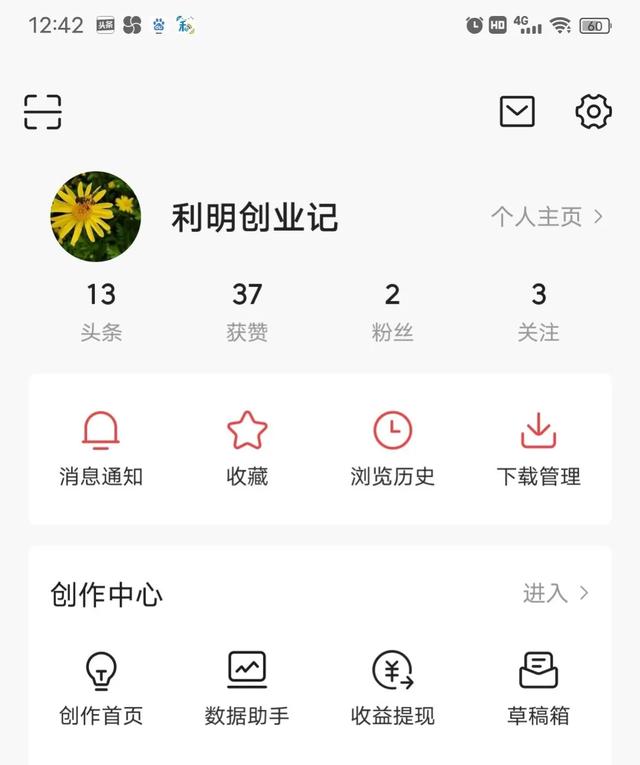
Task: Open 收藏 favorites
Action: pyautogui.click(x=247, y=449)
